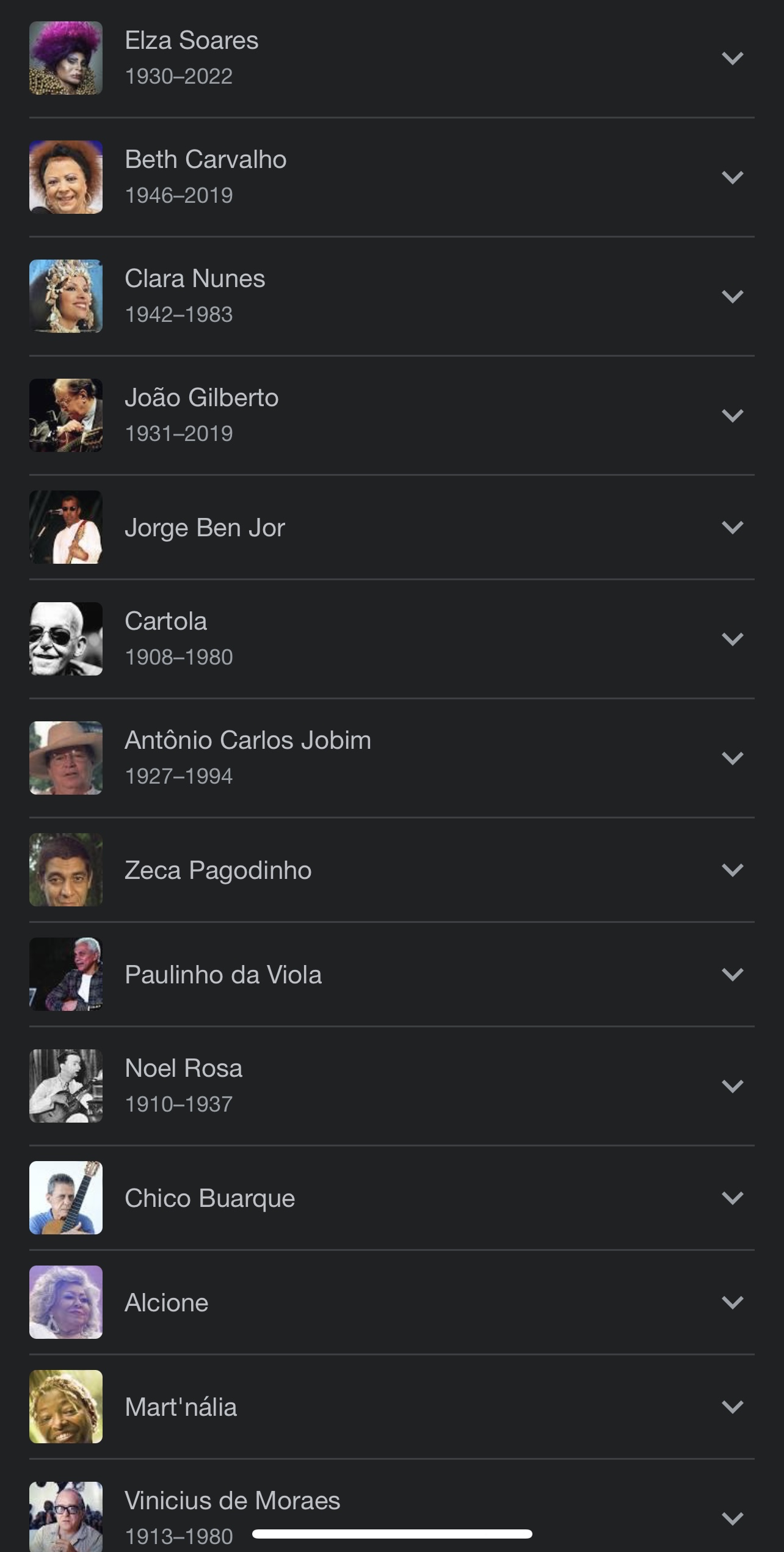784x1552 pixels.
Task: Expand the Paulinho da Viola row
Action: pos(732,975)
